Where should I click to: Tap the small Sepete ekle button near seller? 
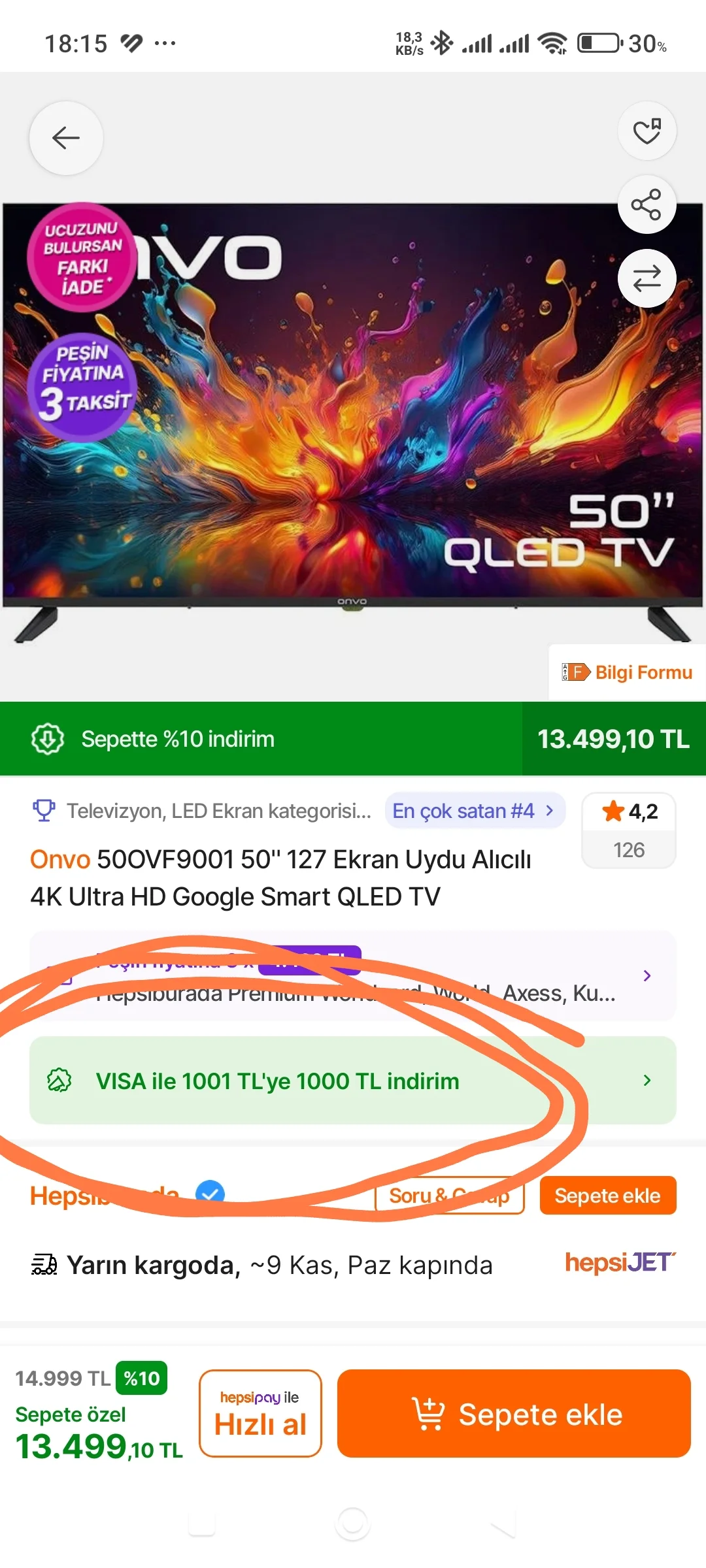point(607,1196)
